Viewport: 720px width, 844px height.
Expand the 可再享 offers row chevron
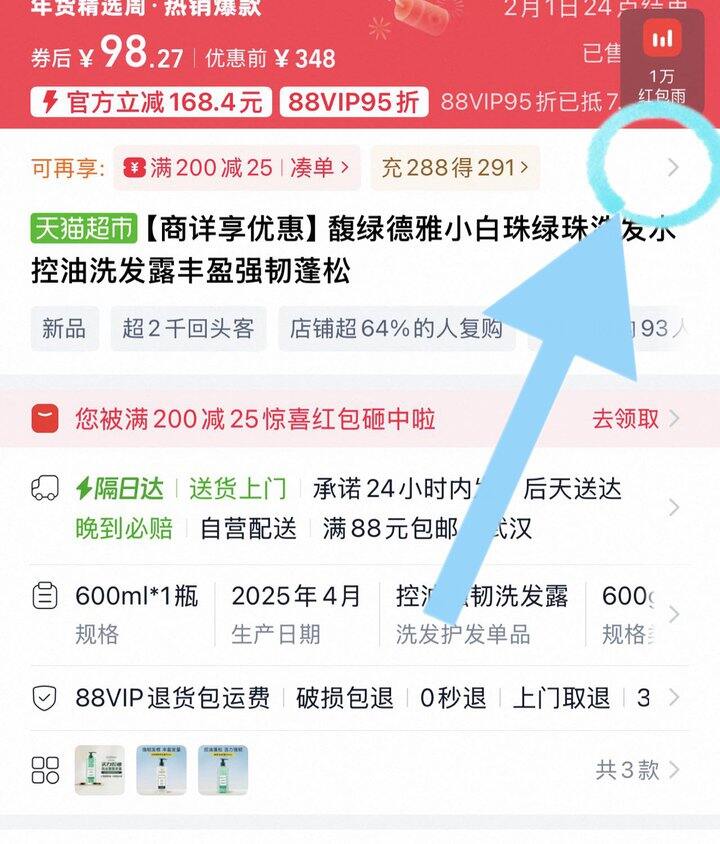click(673, 167)
